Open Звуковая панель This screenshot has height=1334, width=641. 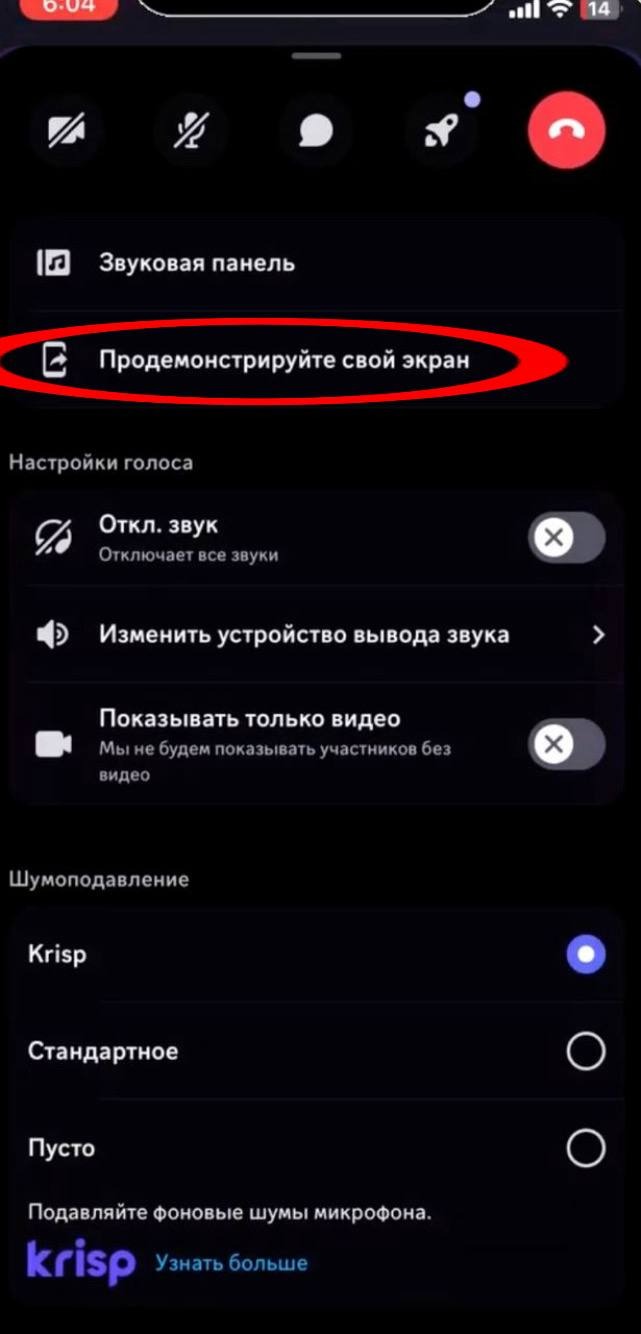tap(196, 263)
